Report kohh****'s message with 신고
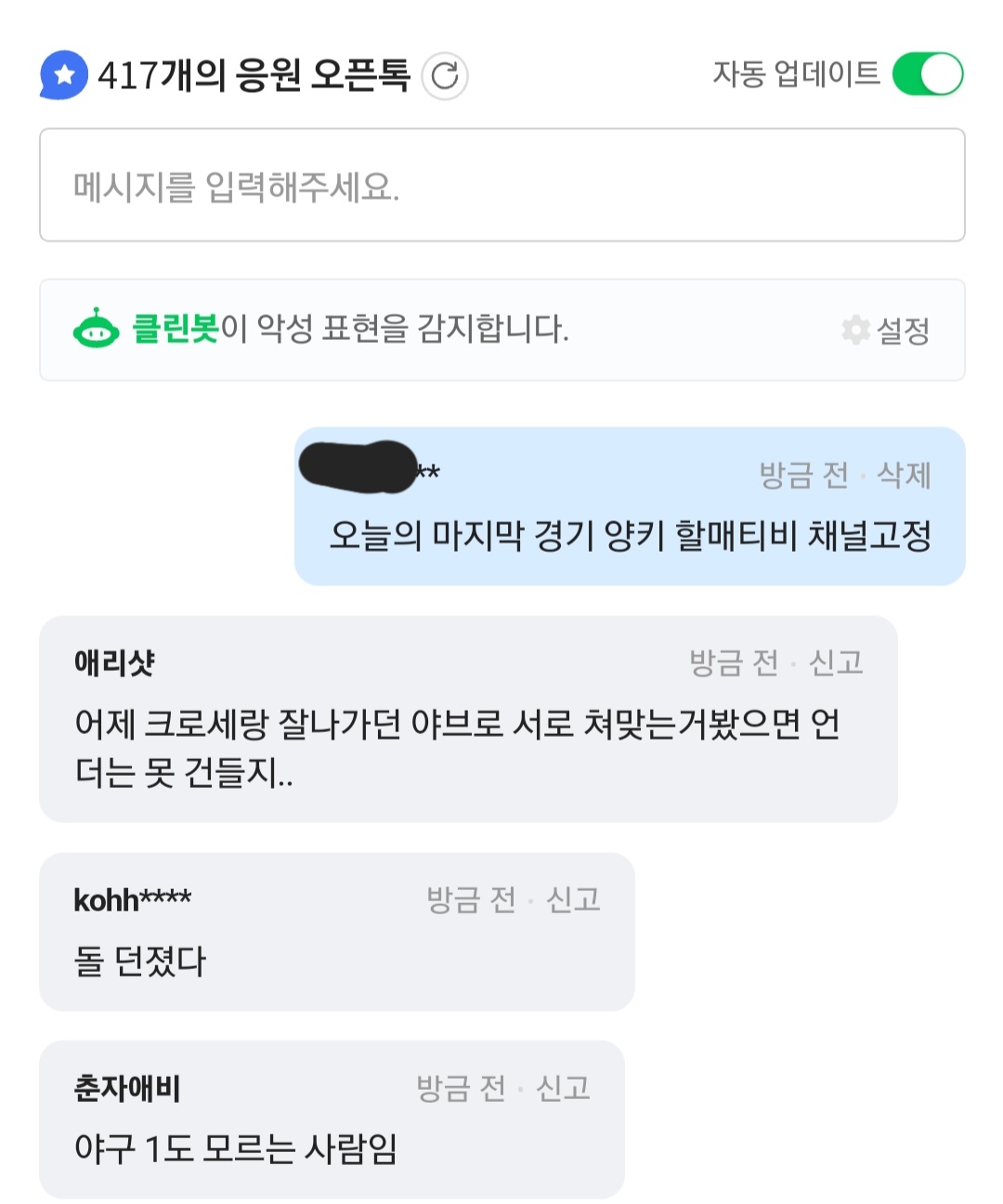This screenshot has height=1204, width=1003. click(573, 899)
